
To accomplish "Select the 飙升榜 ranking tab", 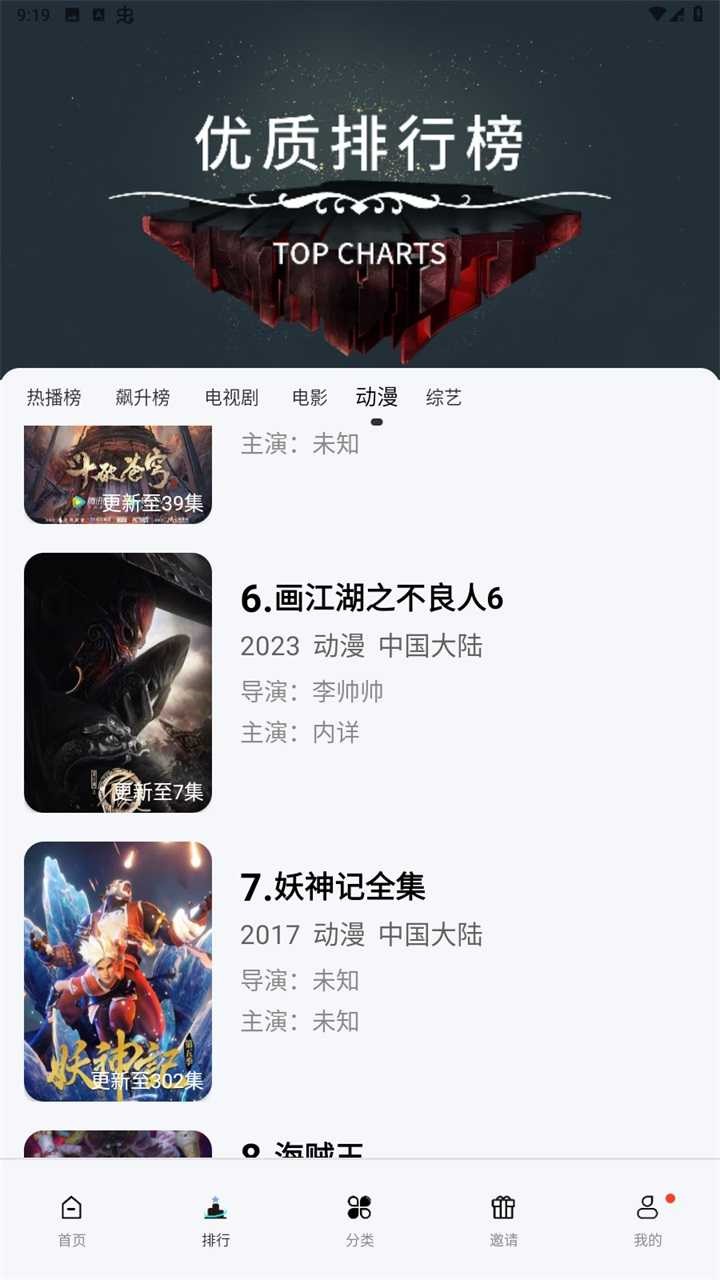I will coord(143,398).
